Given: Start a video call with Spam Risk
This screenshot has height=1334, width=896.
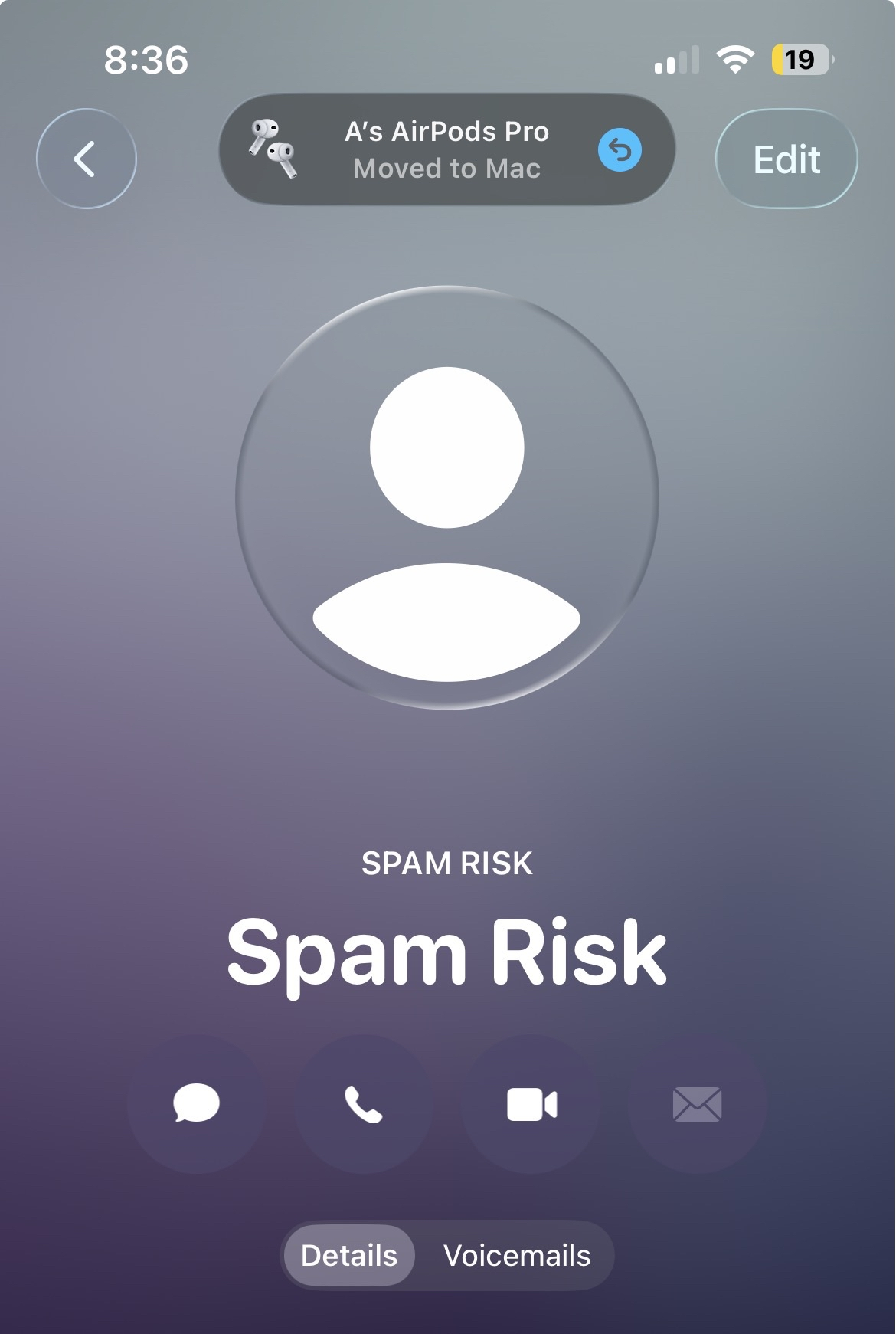Looking at the screenshot, I should click(531, 1103).
